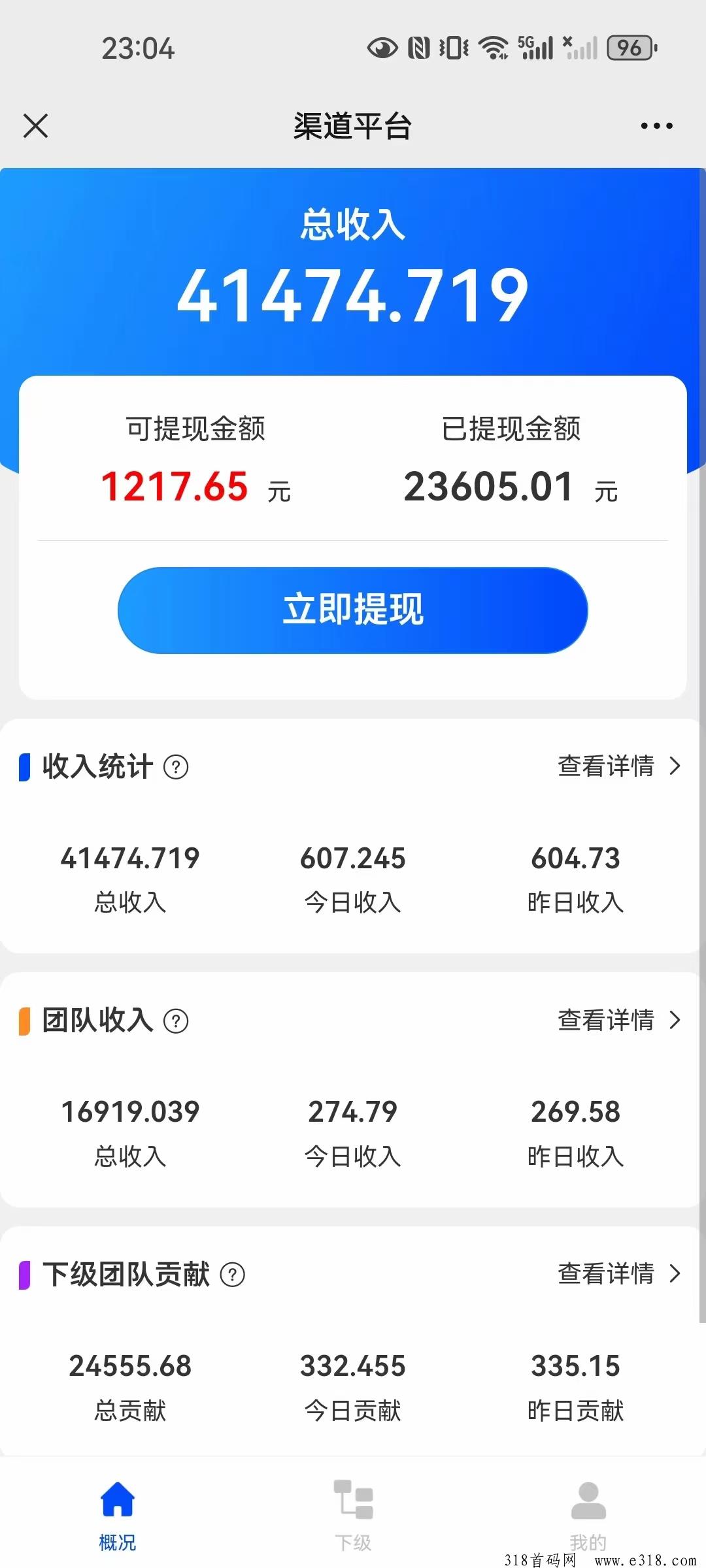The height and width of the screenshot is (1568, 706).
Task: View 查看详情 for 下级团队贡献
Action: tap(618, 1273)
